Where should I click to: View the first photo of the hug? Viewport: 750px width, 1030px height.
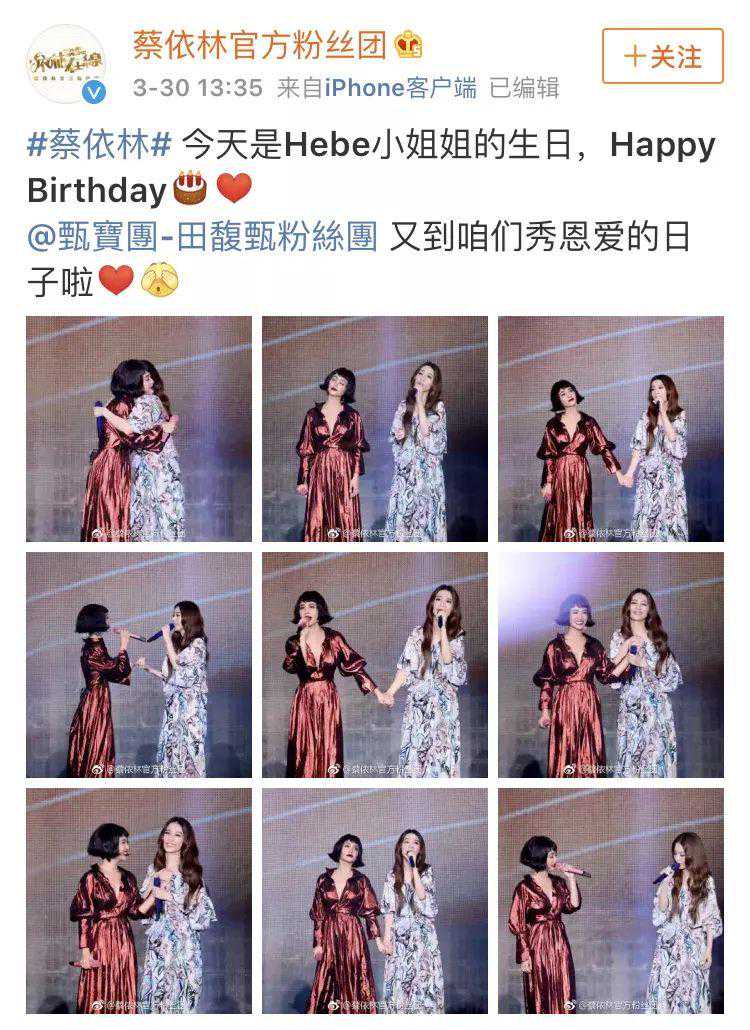pos(139,429)
